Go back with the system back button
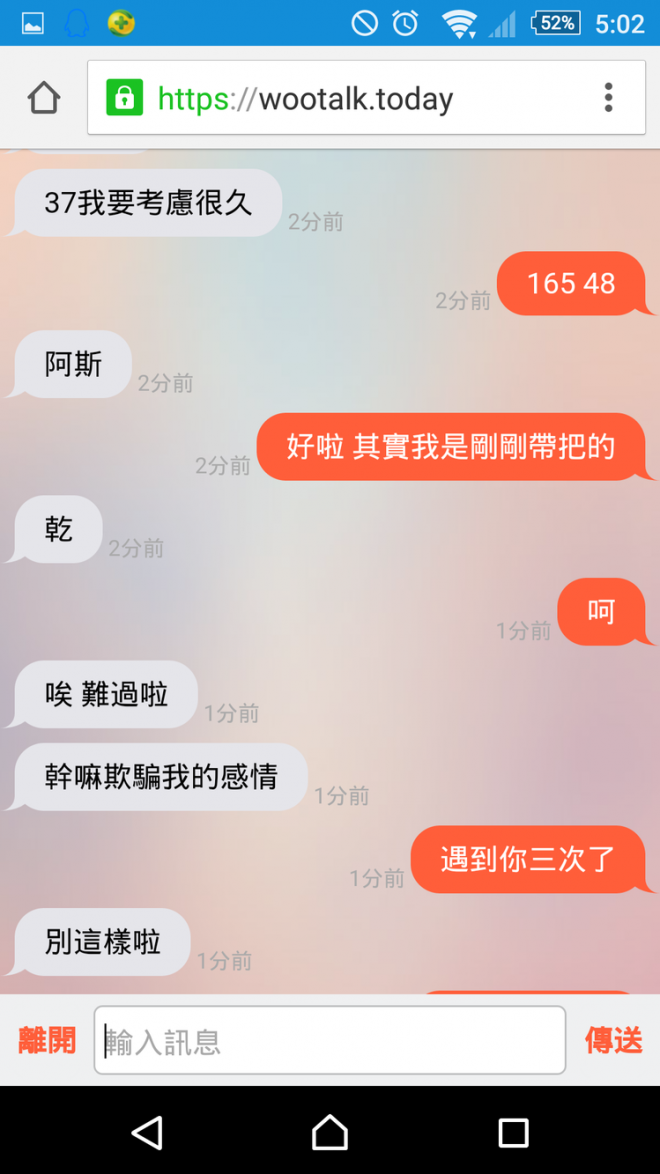Viewport: 660px width, 1174px height. pos(148,1132)
